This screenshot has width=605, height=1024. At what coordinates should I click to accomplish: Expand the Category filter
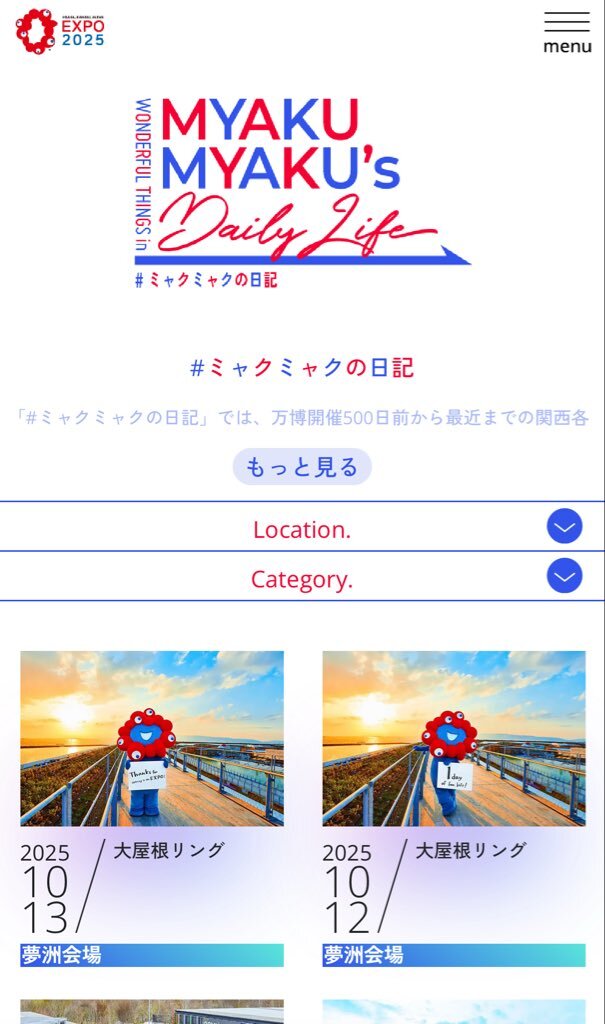pos(564,576)
